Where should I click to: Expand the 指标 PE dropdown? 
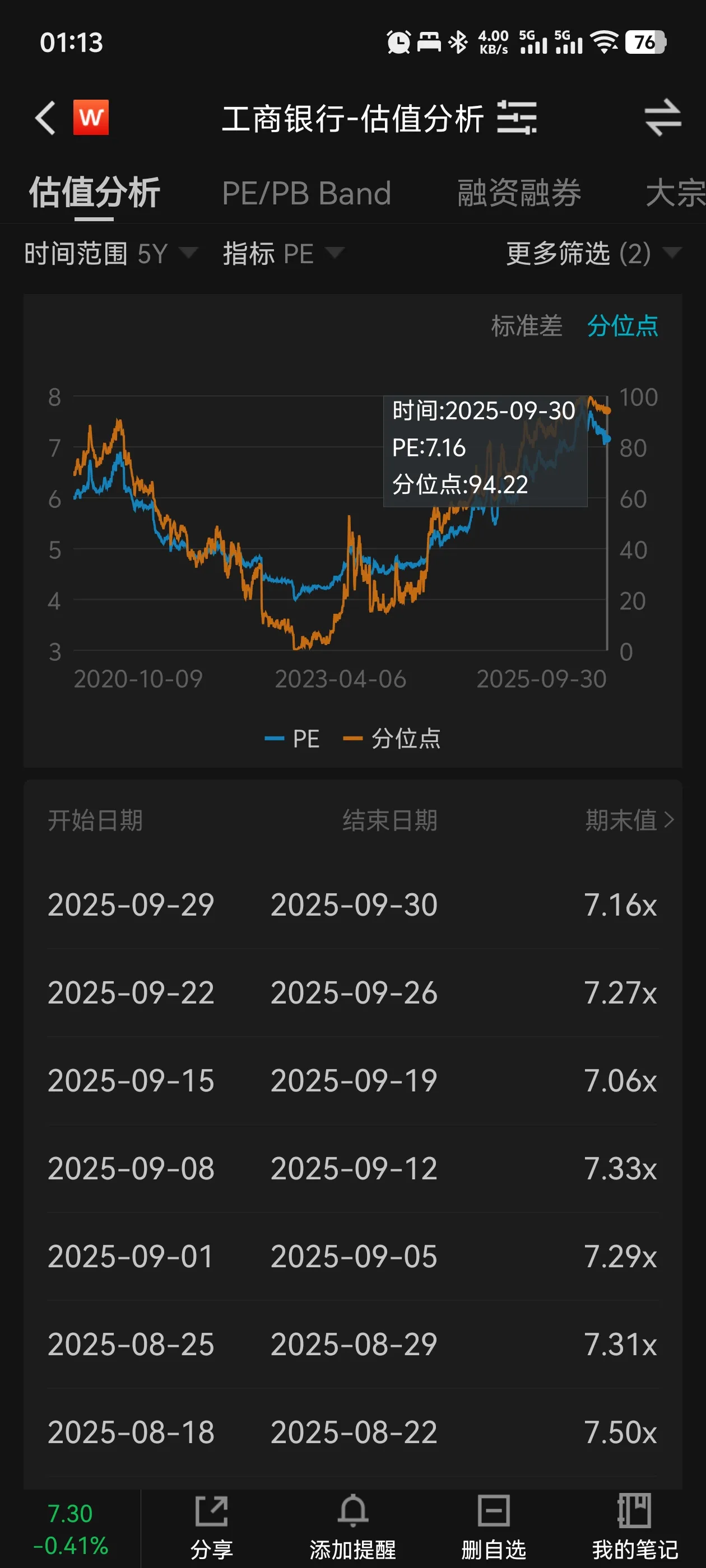click(282, 253)
